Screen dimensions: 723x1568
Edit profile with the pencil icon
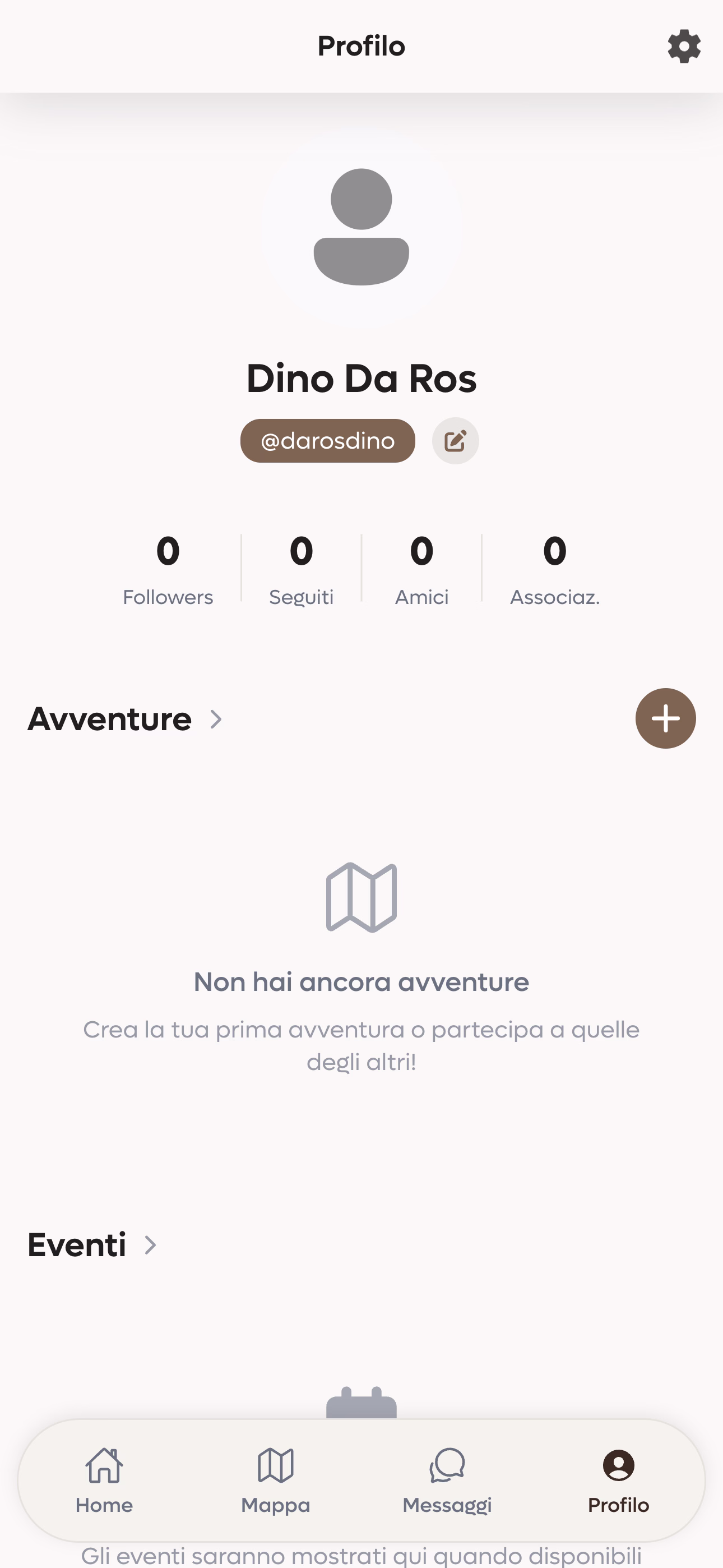[455, 441]
